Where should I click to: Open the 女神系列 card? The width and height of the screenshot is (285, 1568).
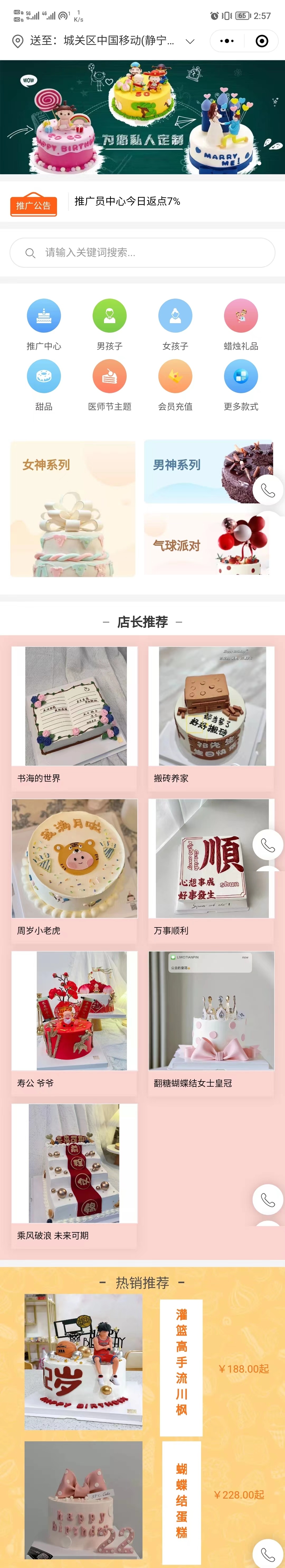tap(73, 508)
